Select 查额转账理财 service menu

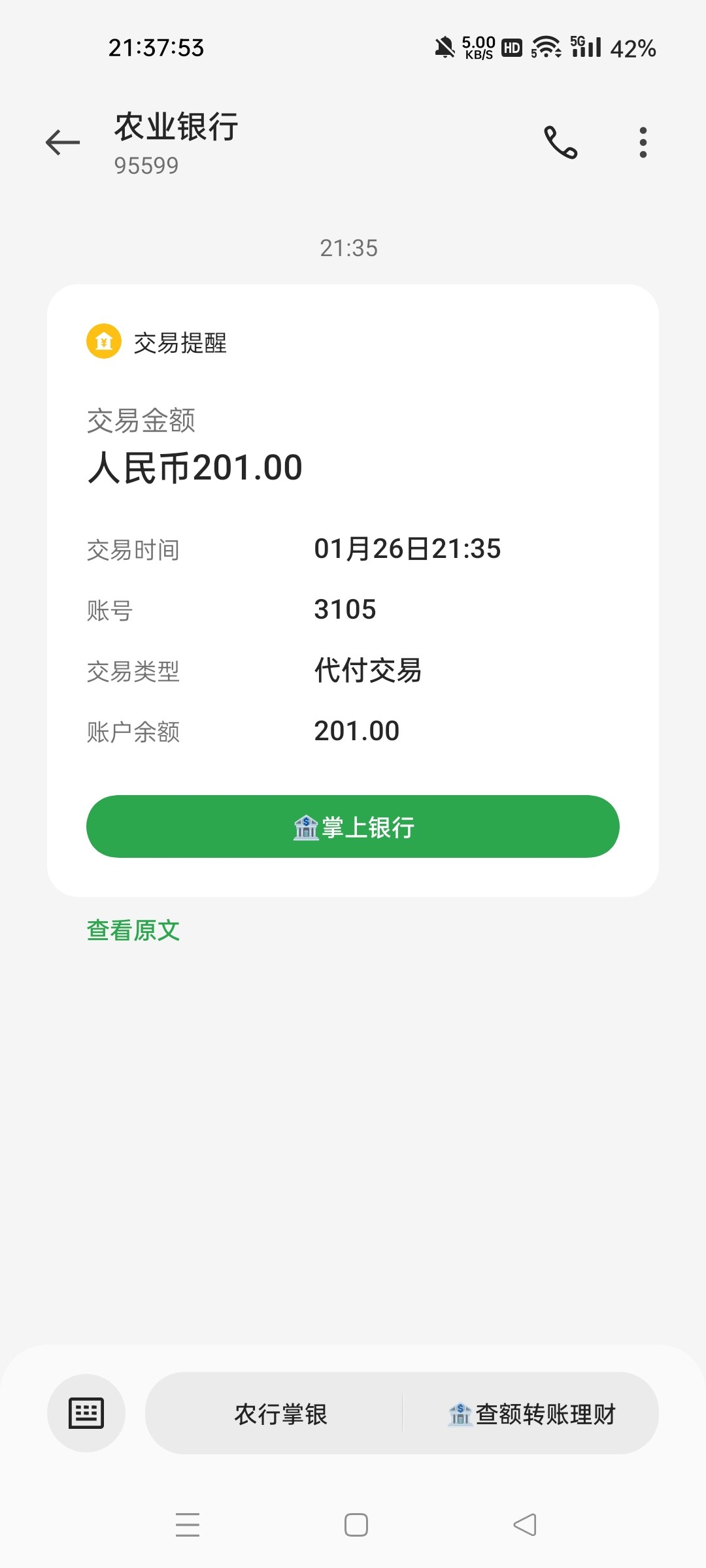click(x=532, y=1414)
